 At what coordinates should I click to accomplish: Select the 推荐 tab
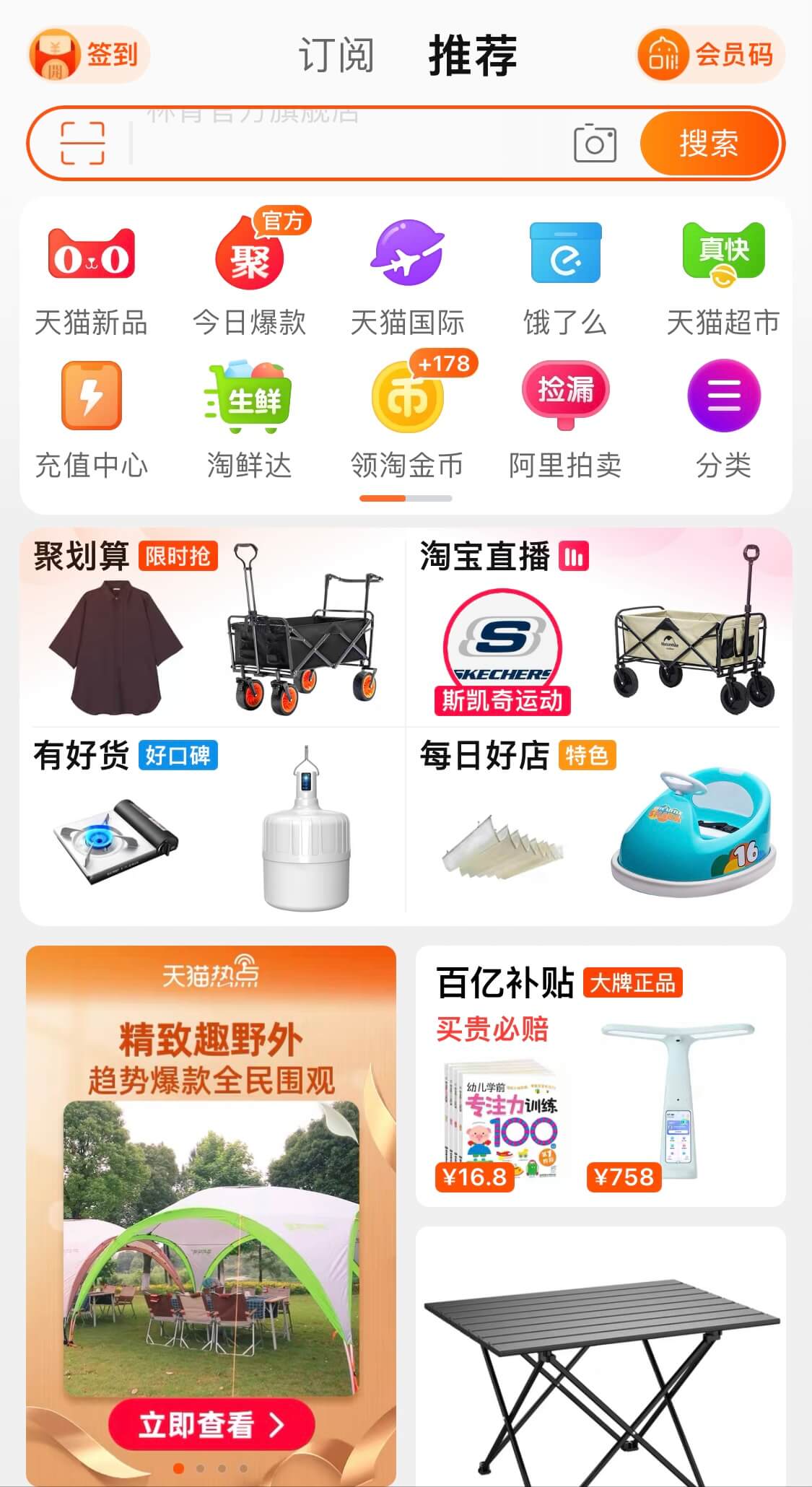[471, 55]
